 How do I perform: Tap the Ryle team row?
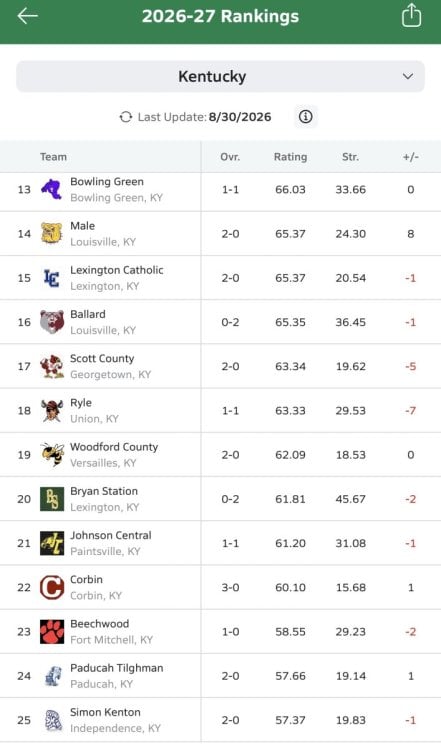220,410
